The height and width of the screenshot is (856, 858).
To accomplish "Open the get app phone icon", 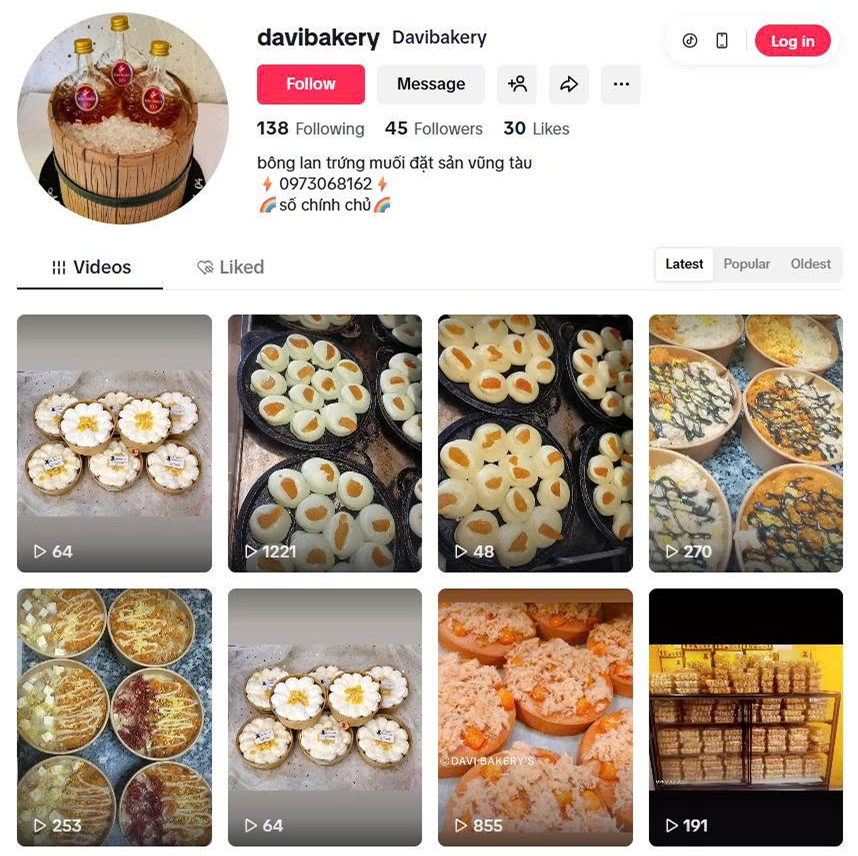I will point(722,41).
